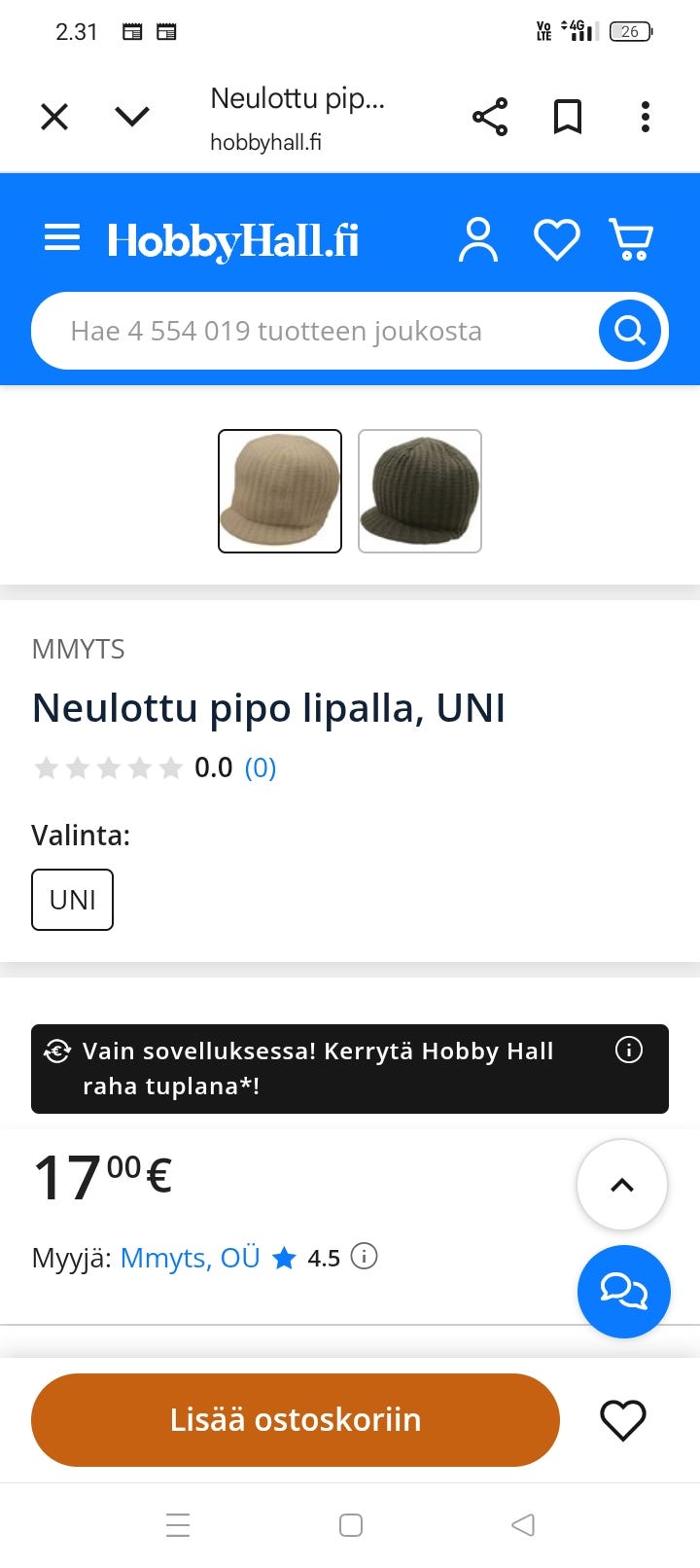Select the UNI size option
The height and width of the screenshot is (1568, 700).
tap(72, 899)
